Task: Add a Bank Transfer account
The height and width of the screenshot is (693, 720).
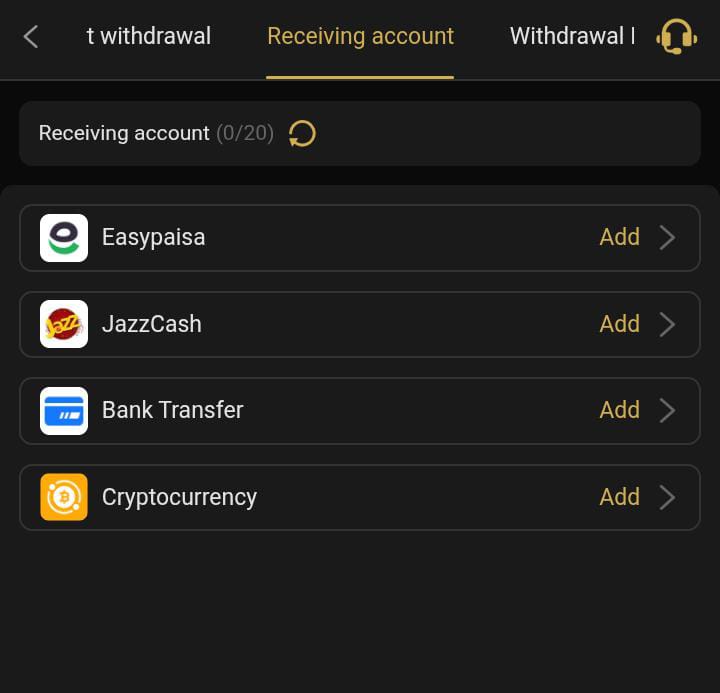Action: tap(620, 410)
